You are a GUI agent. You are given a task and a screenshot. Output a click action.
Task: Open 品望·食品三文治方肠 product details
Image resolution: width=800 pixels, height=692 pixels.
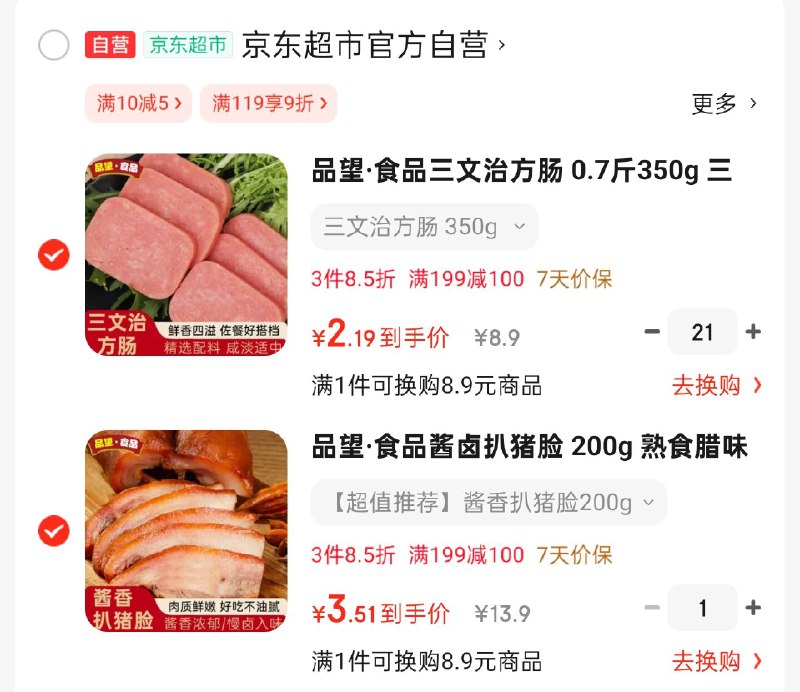pyautogui.click(x=521, y=171)
